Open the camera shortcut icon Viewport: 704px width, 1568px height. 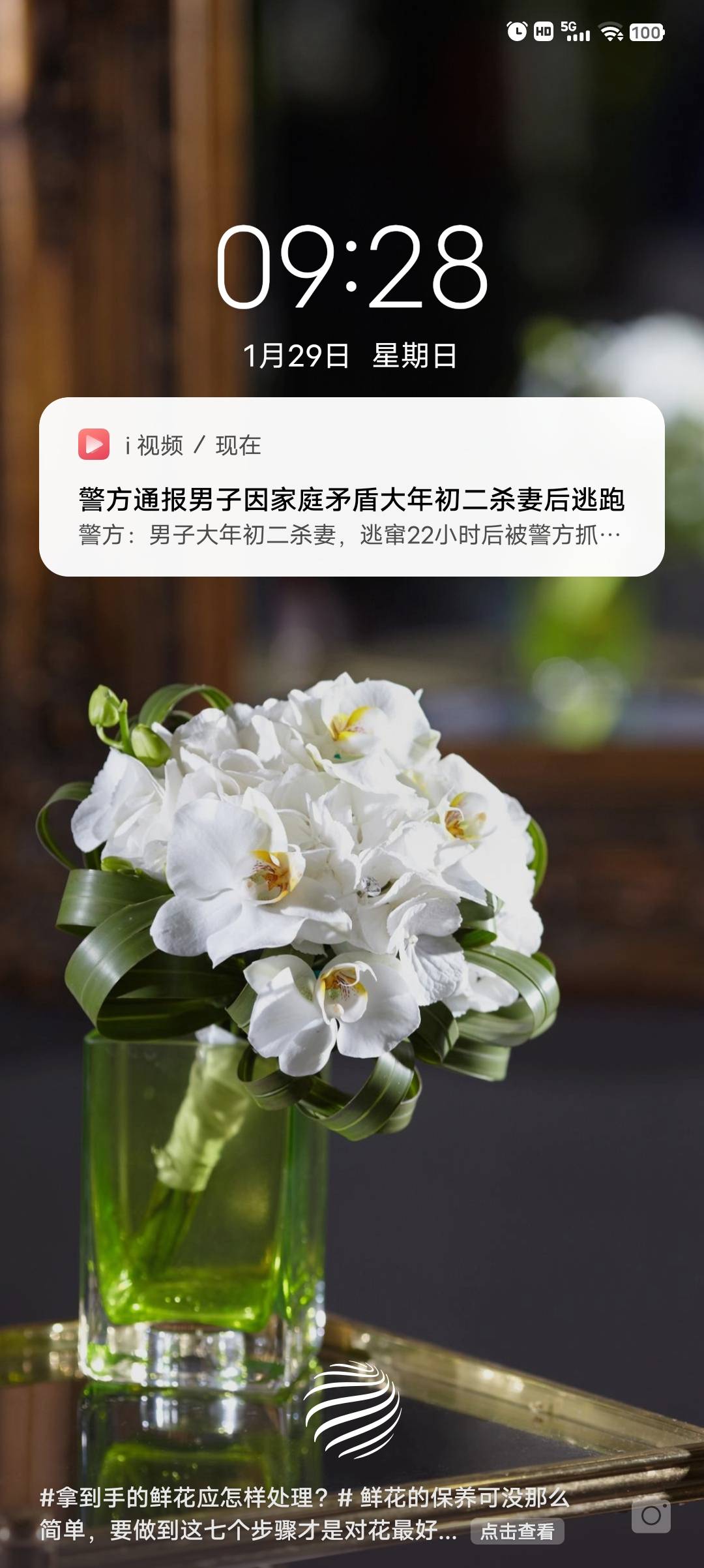pos(651,1515)
